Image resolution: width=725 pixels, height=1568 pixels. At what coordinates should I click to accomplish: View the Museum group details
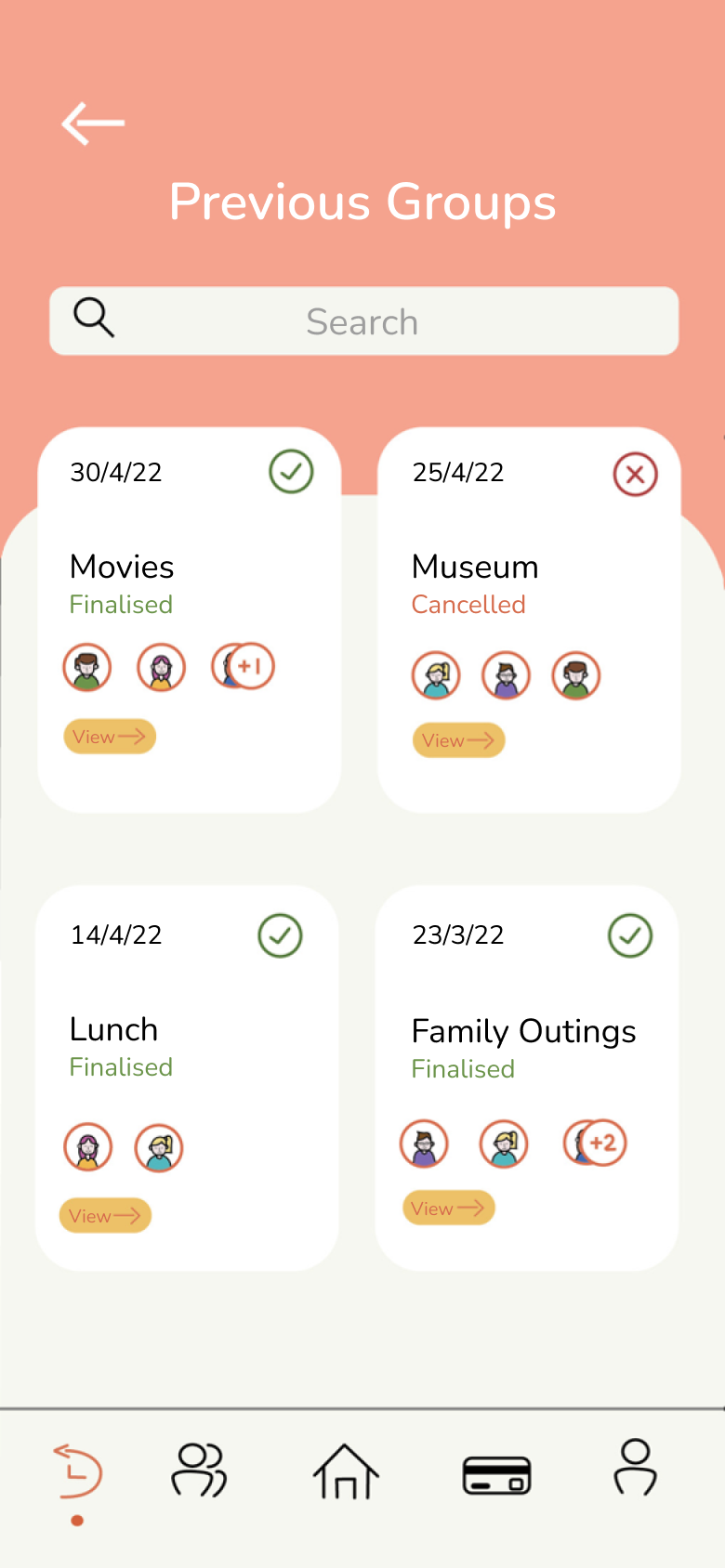tap(458, 740)
